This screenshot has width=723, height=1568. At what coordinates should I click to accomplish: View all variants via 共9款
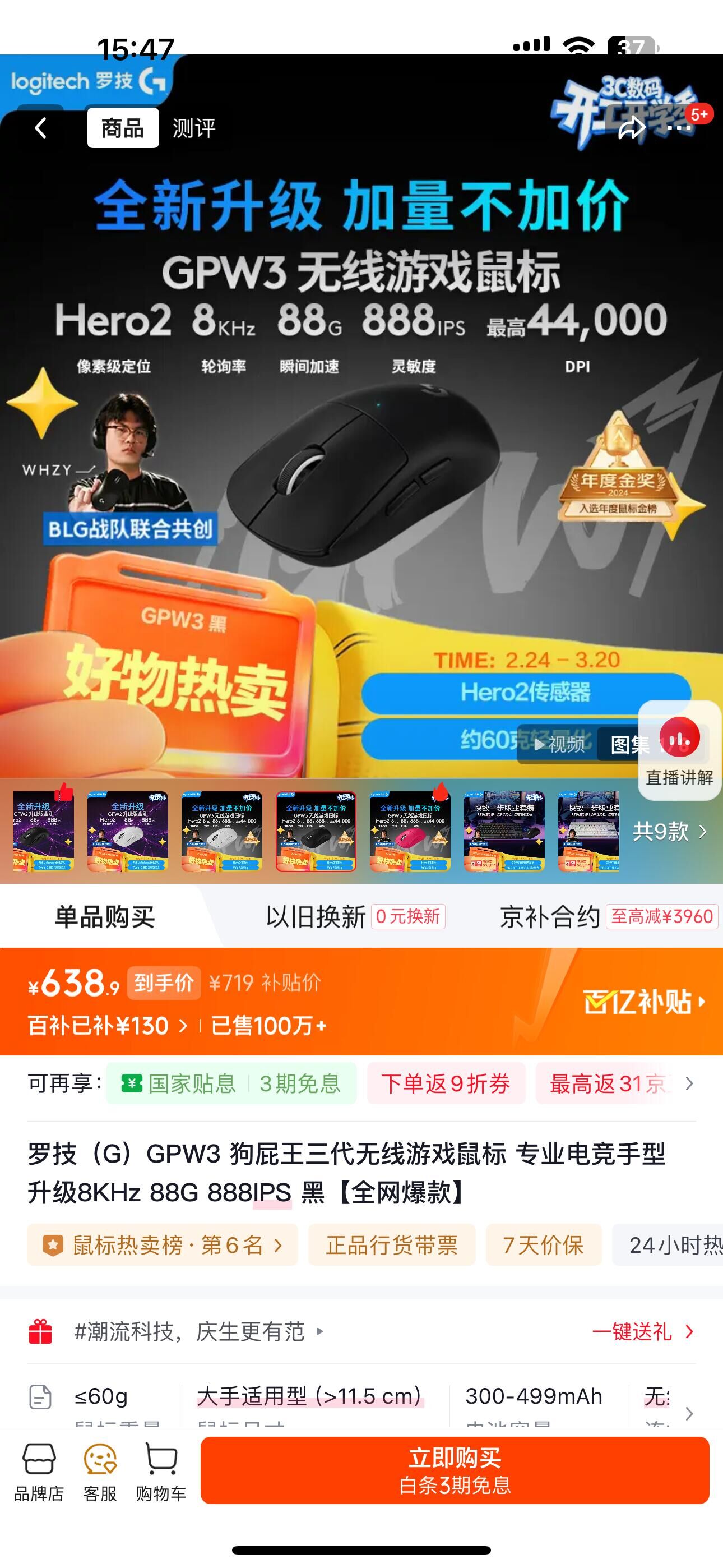pos(669,832)
